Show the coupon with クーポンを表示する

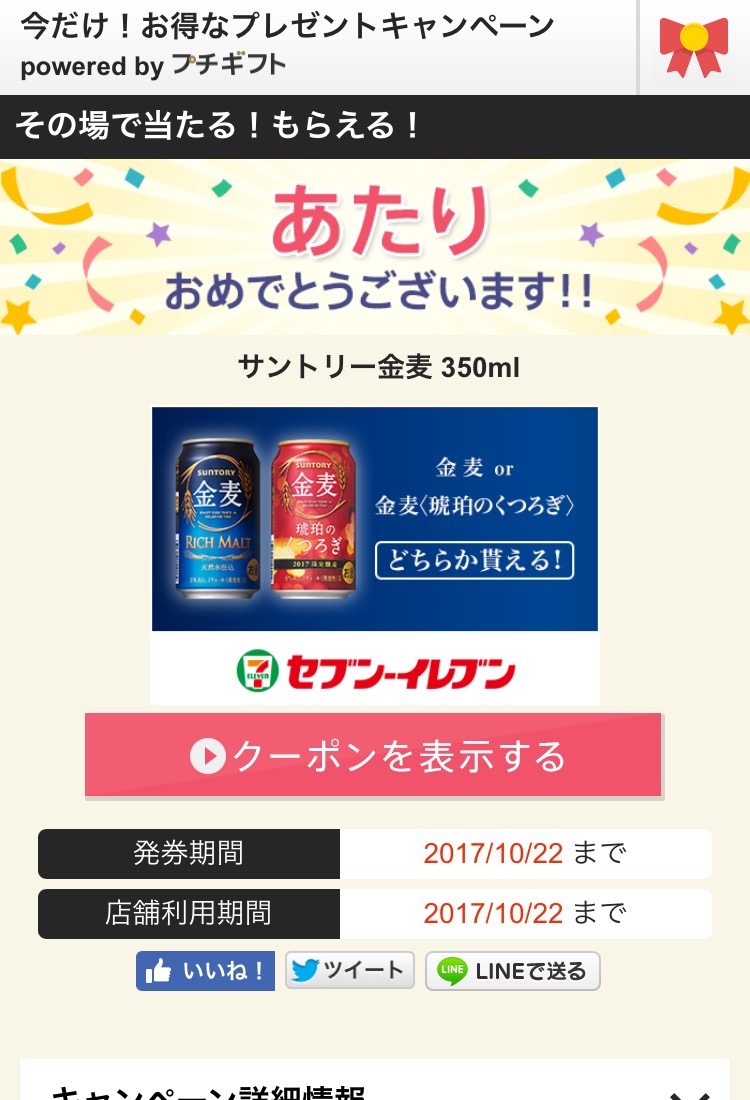373,755
